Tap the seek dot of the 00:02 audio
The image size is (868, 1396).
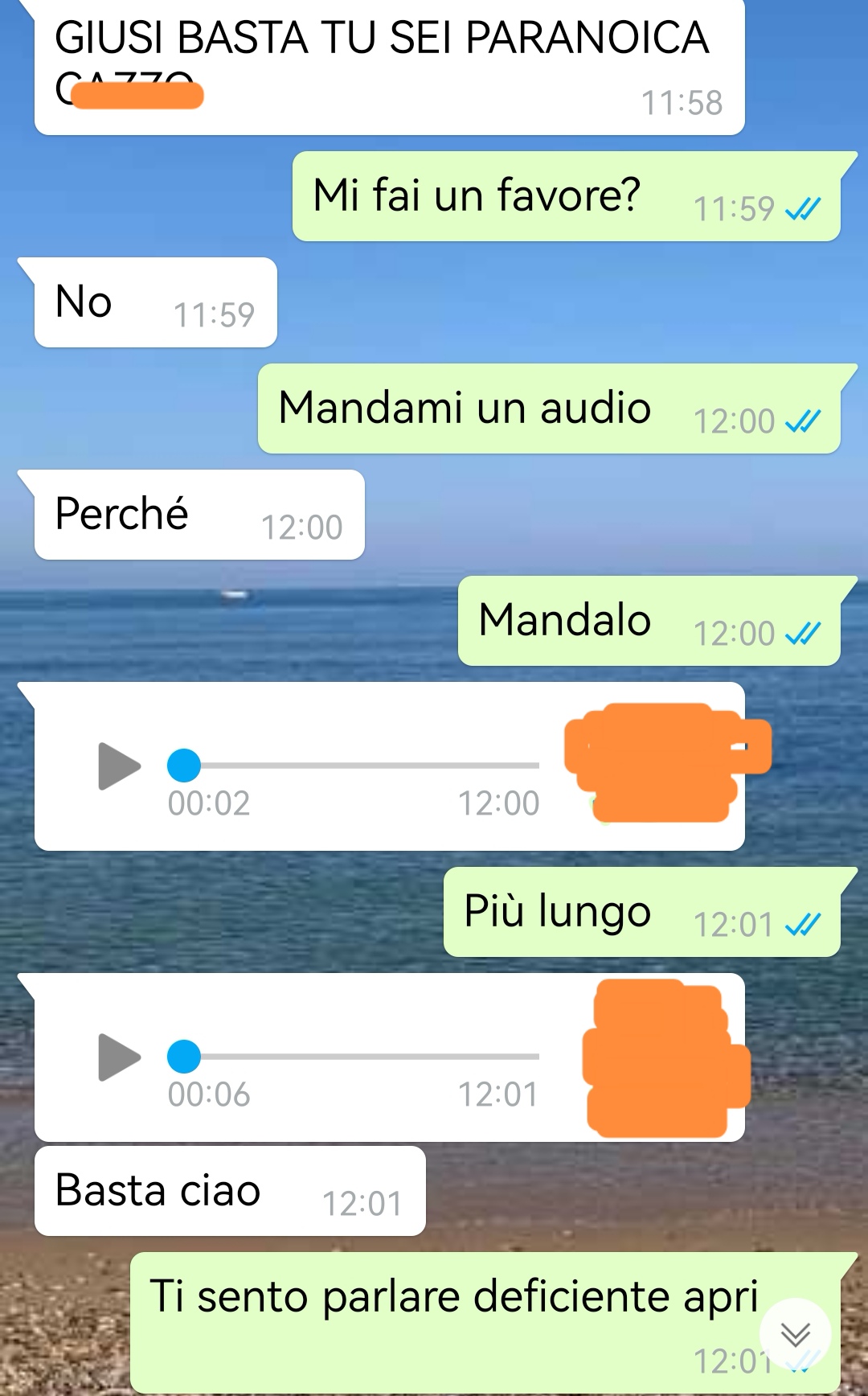click(184, 766)
